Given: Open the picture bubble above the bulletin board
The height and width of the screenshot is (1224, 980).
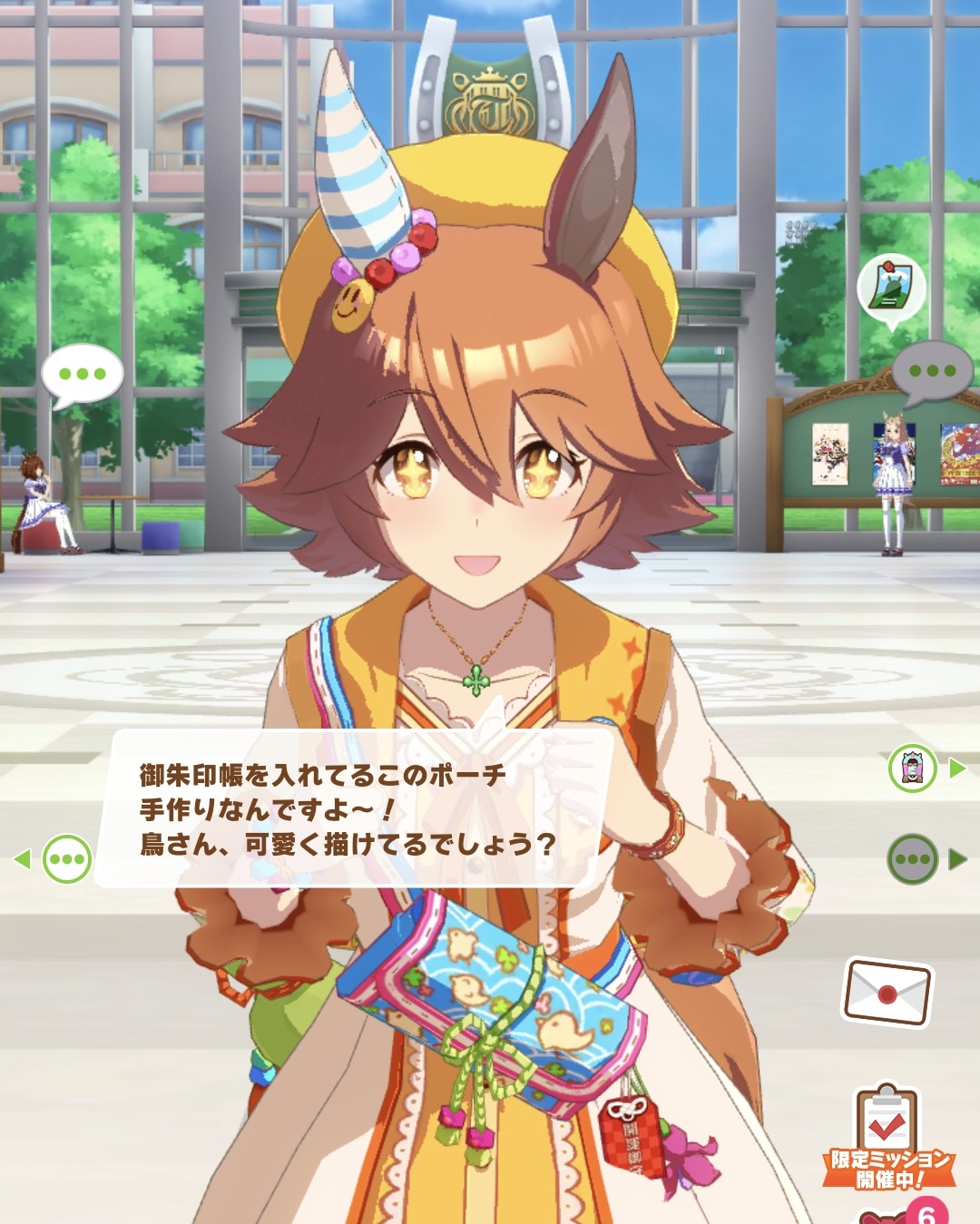Looking at the screenshot, I should point(891,290).
